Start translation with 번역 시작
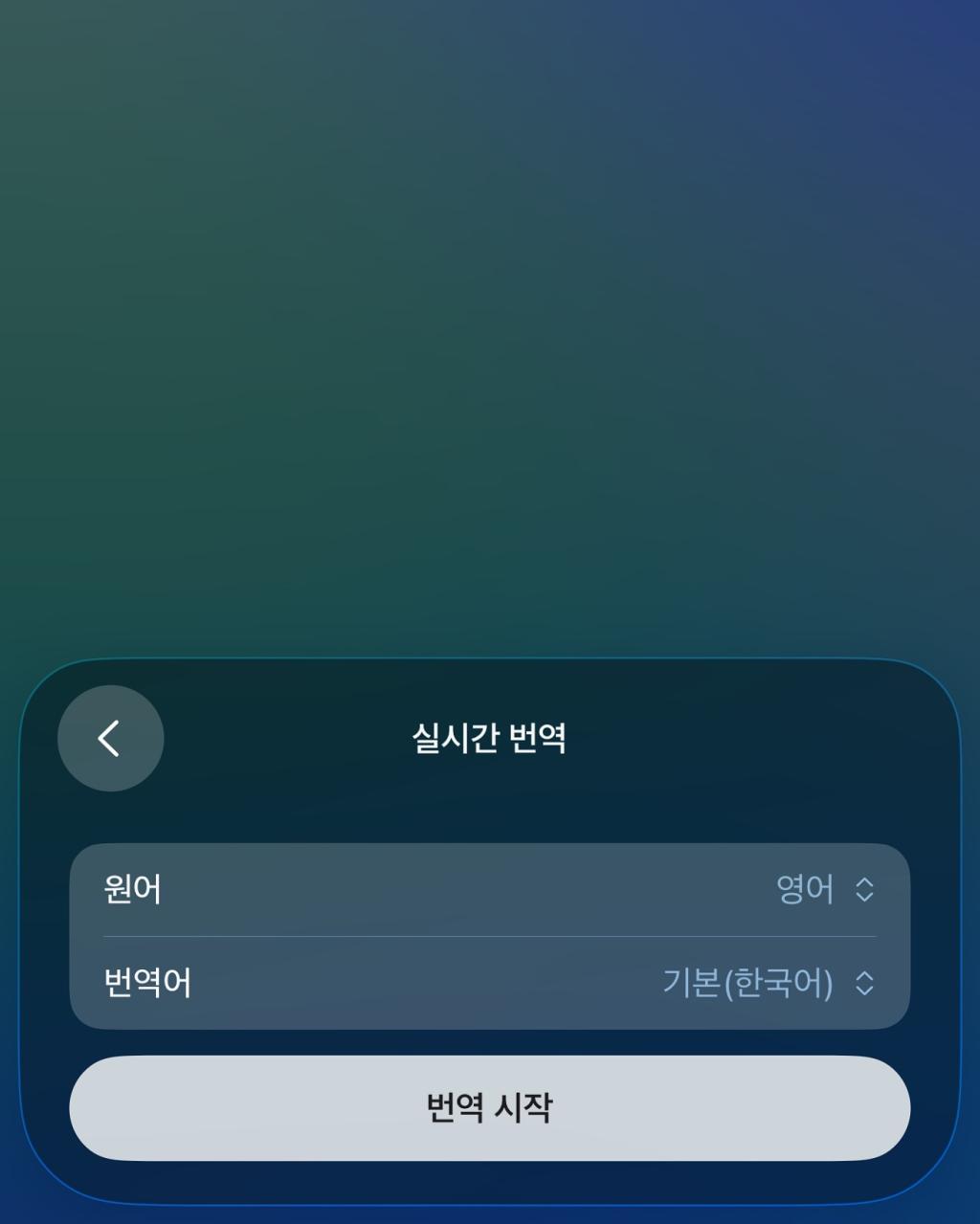The height and width of the screenshot is (1224, 980). pyautogui.click(x=489, y=1107)
